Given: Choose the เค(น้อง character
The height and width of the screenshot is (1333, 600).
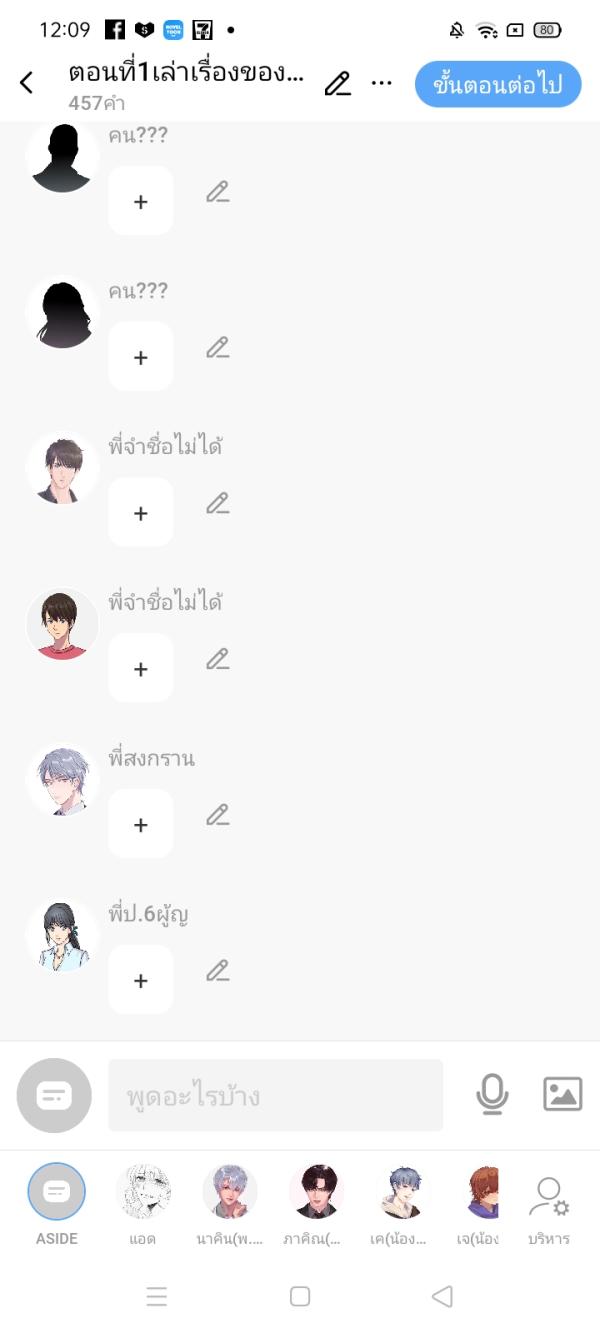Looking at the screenshot, I should 402,1193.
